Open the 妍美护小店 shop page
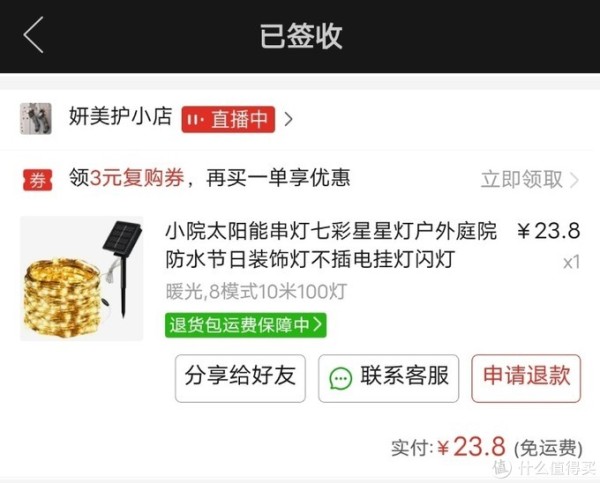This screenshot has height=483, width=600. tap(118, 119)
